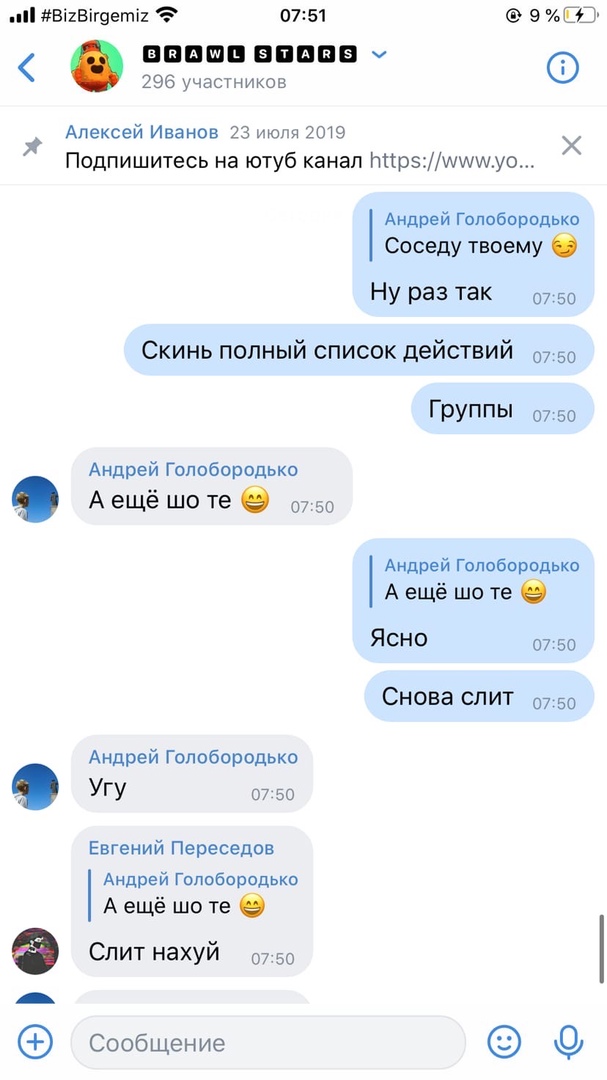Open the BRAWL STARS group avatar
Viewport: 607px width, 1080px height.
[x=96, y=67]
